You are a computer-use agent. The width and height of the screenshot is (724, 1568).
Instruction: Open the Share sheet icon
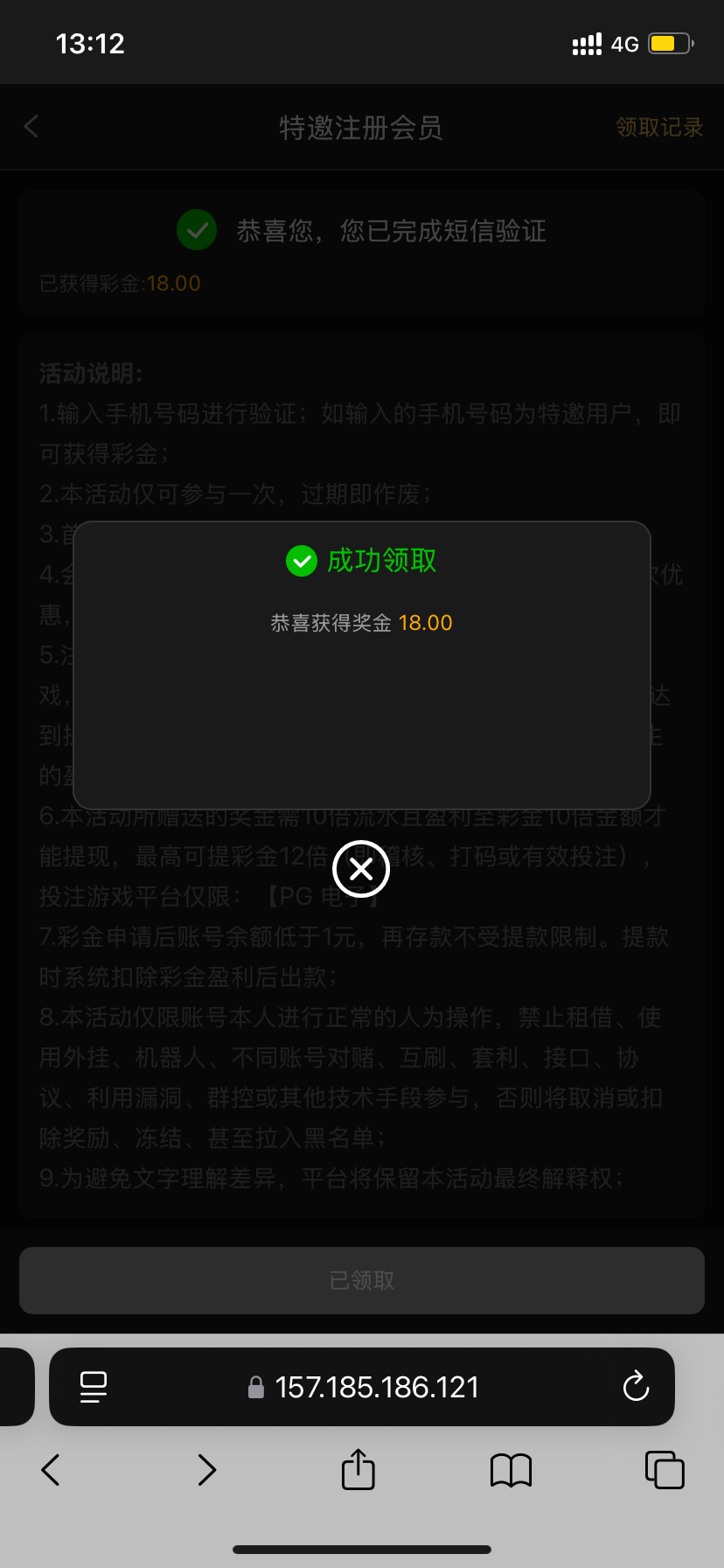click(x=358, y=1470)
